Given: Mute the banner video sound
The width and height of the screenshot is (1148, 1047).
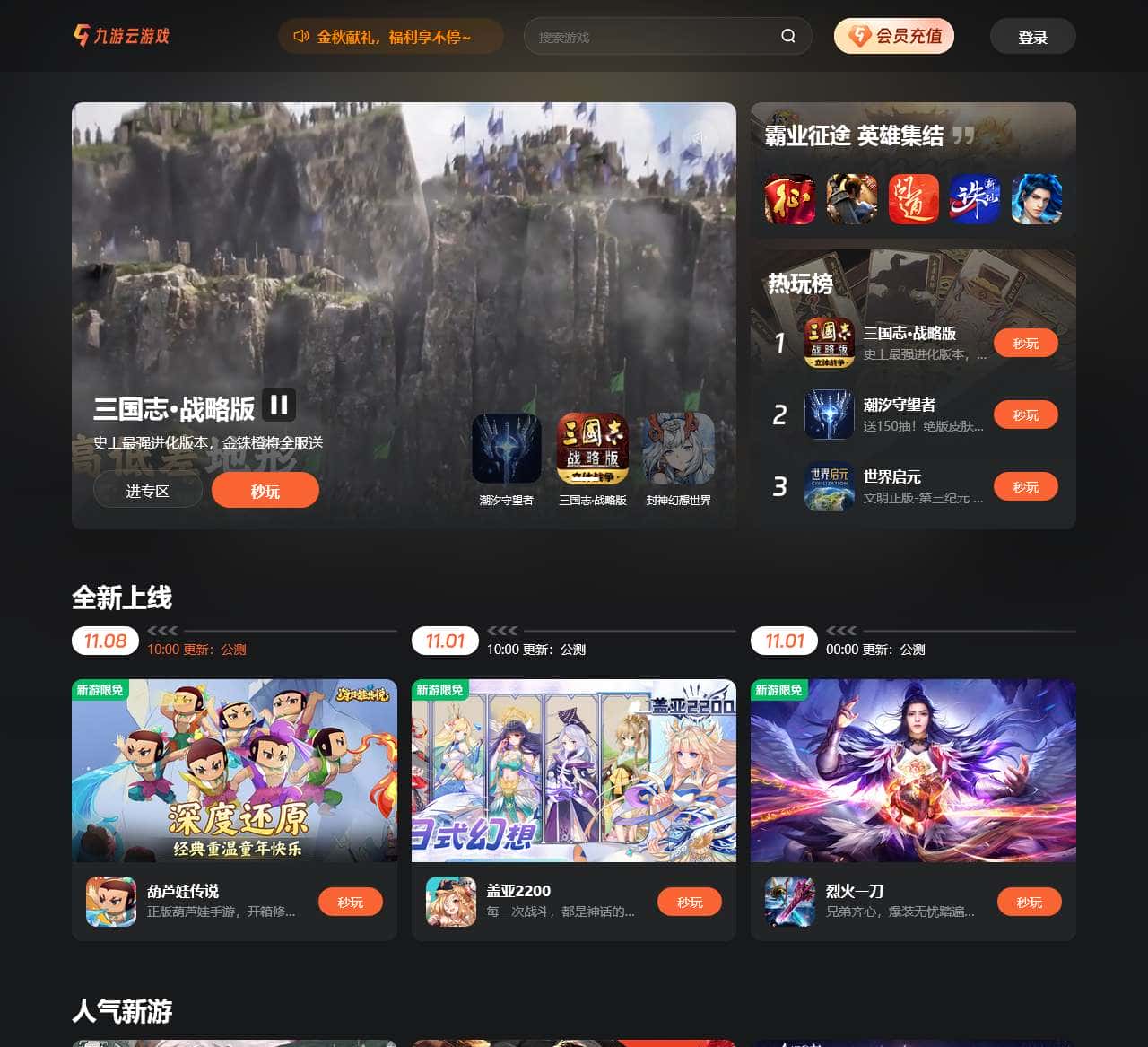Looking at the screenshot, I should click(x=696, y=138).
